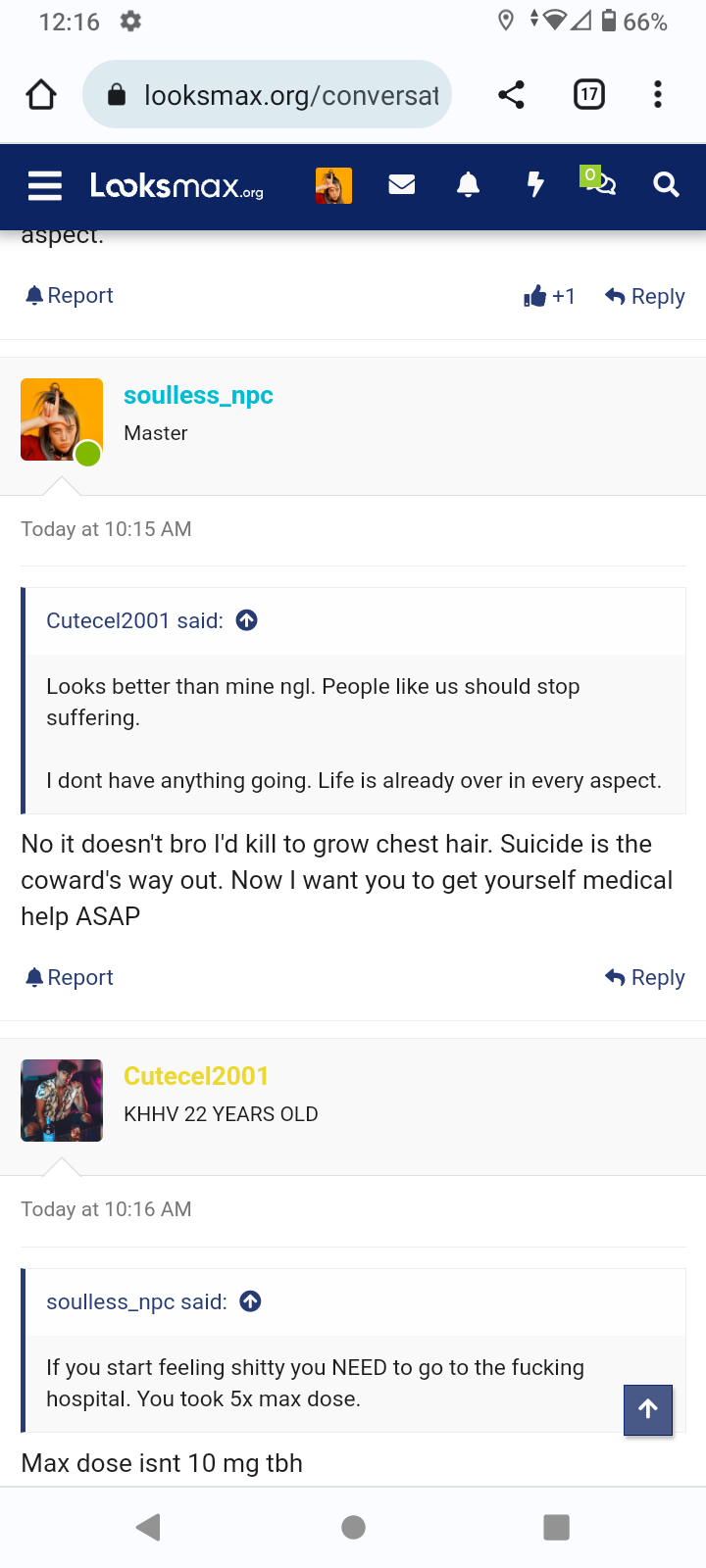Jump to soulless_npc's quoted post
Image resolution: width=706 pixels, height=1568 pixels.
click(251, 1301)
